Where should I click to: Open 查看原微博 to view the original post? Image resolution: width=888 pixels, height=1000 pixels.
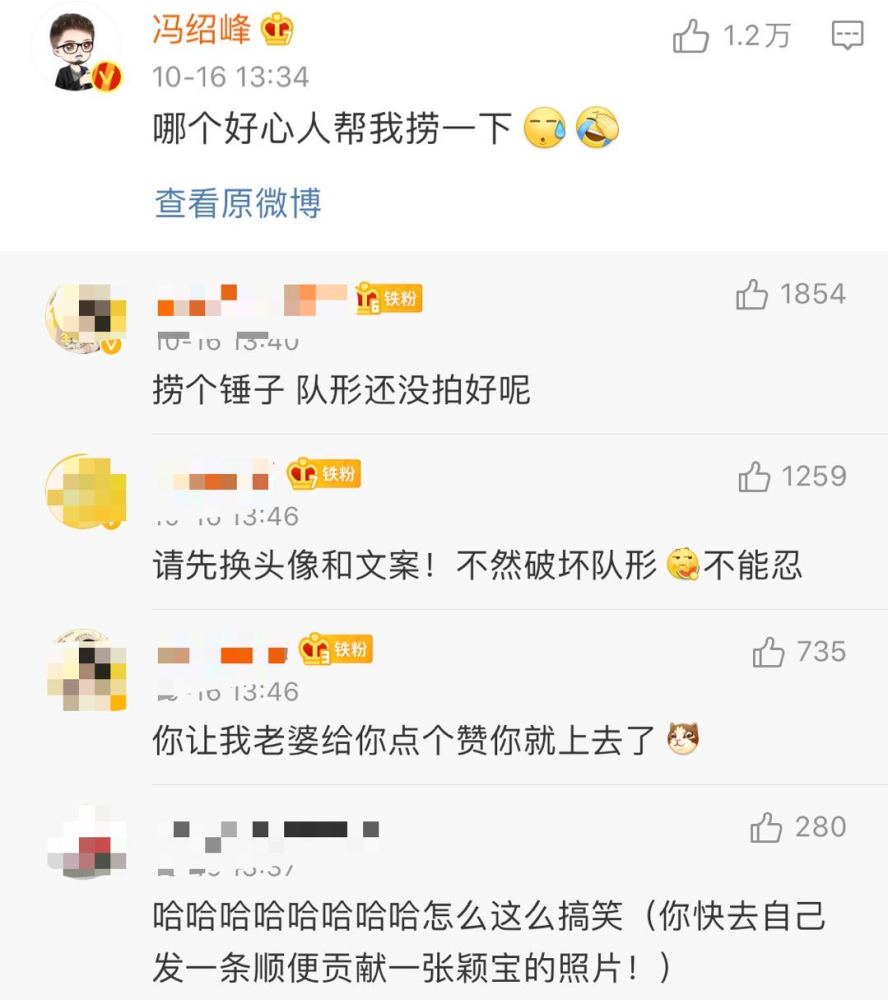tap(236, 200)
